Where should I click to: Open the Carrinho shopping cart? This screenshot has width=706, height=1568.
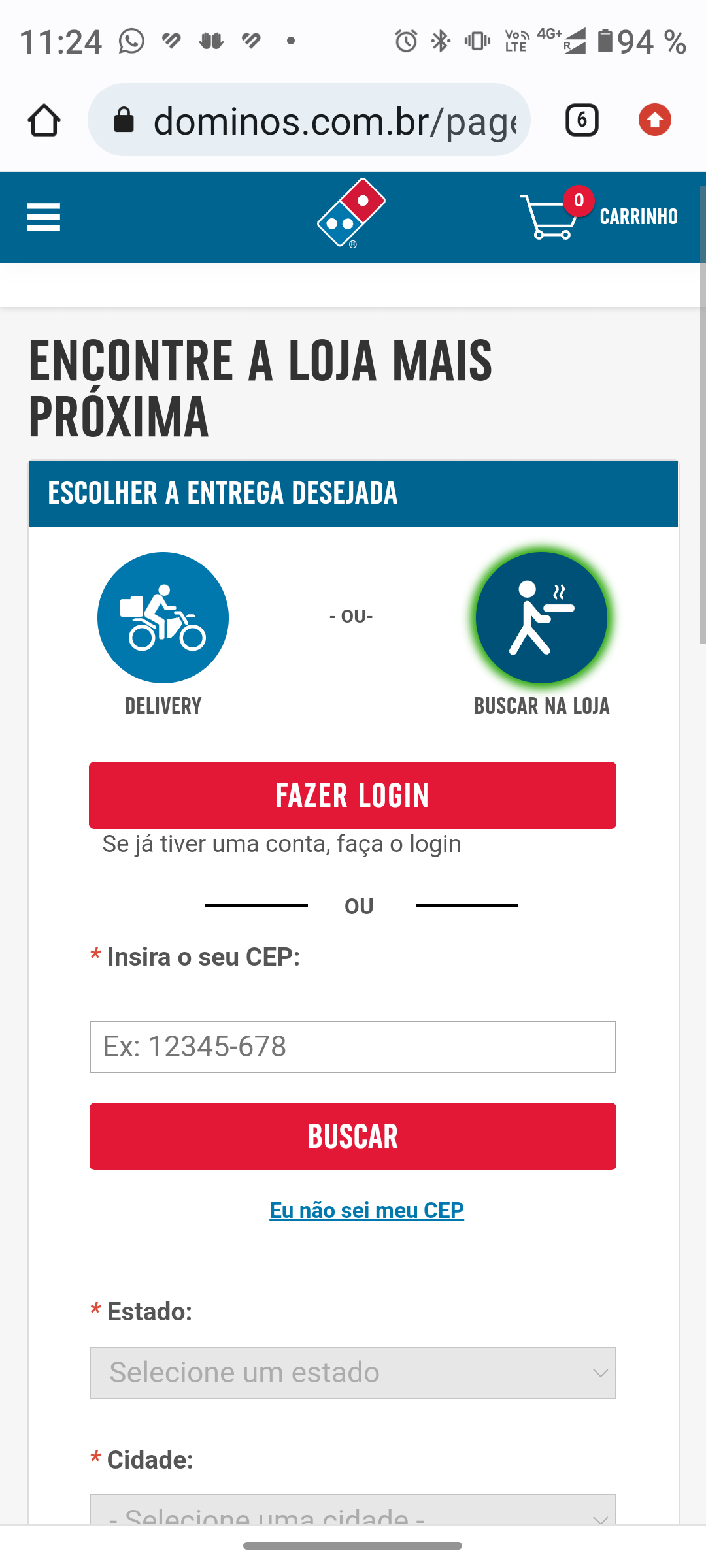[x=598, y=217]
